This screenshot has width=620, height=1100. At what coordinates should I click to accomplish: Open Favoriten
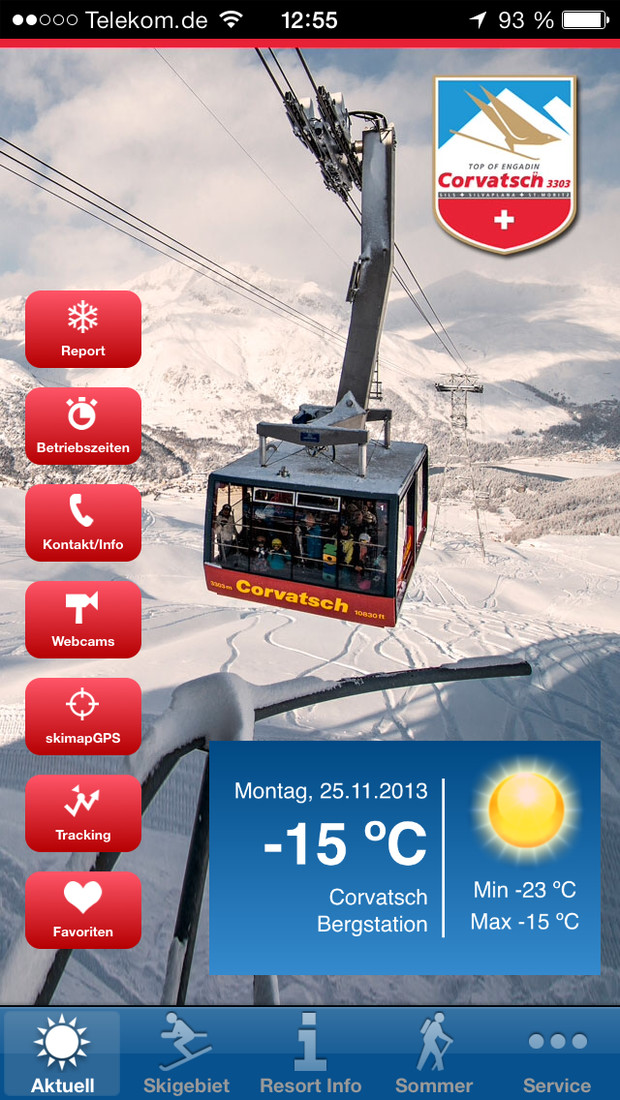[83, 910]
